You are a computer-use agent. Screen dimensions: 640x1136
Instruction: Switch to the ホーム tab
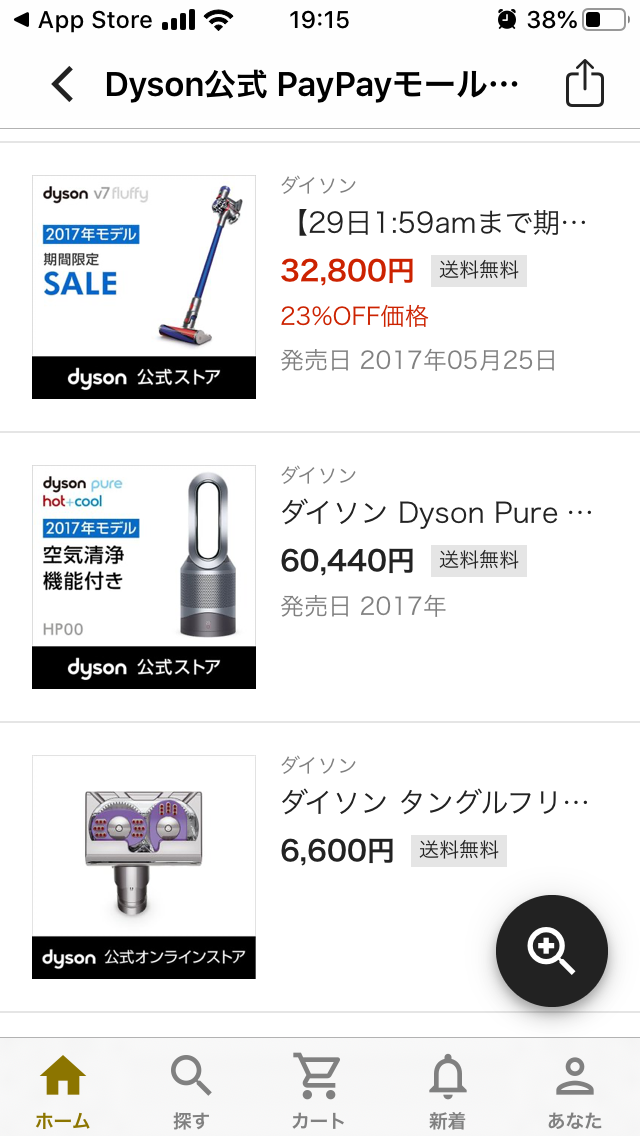click(62, 1092)
